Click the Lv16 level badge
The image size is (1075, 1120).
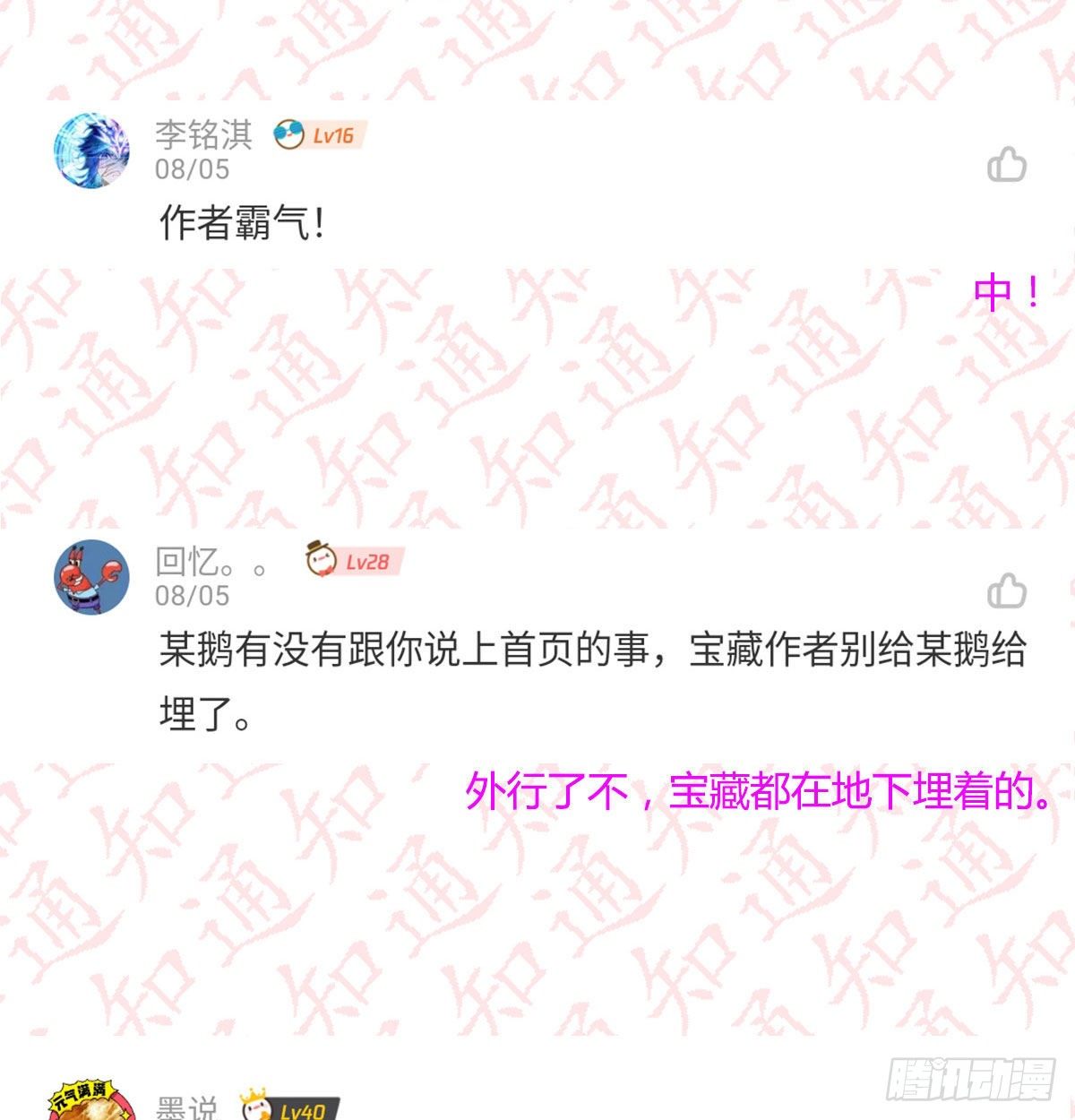pos(333,134)
